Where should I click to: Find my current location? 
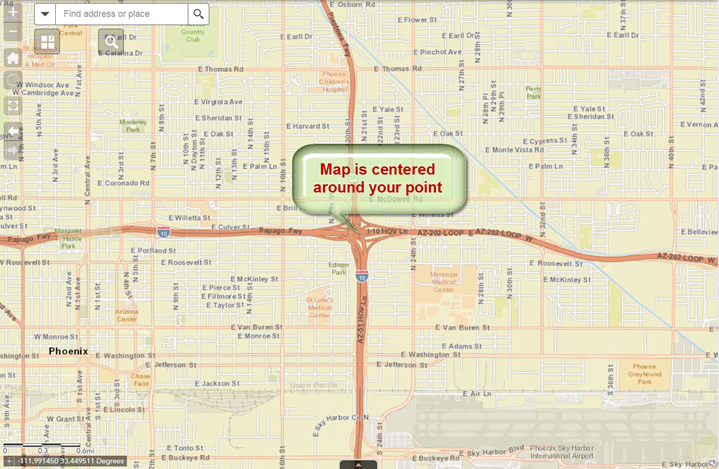coord(12,81)
